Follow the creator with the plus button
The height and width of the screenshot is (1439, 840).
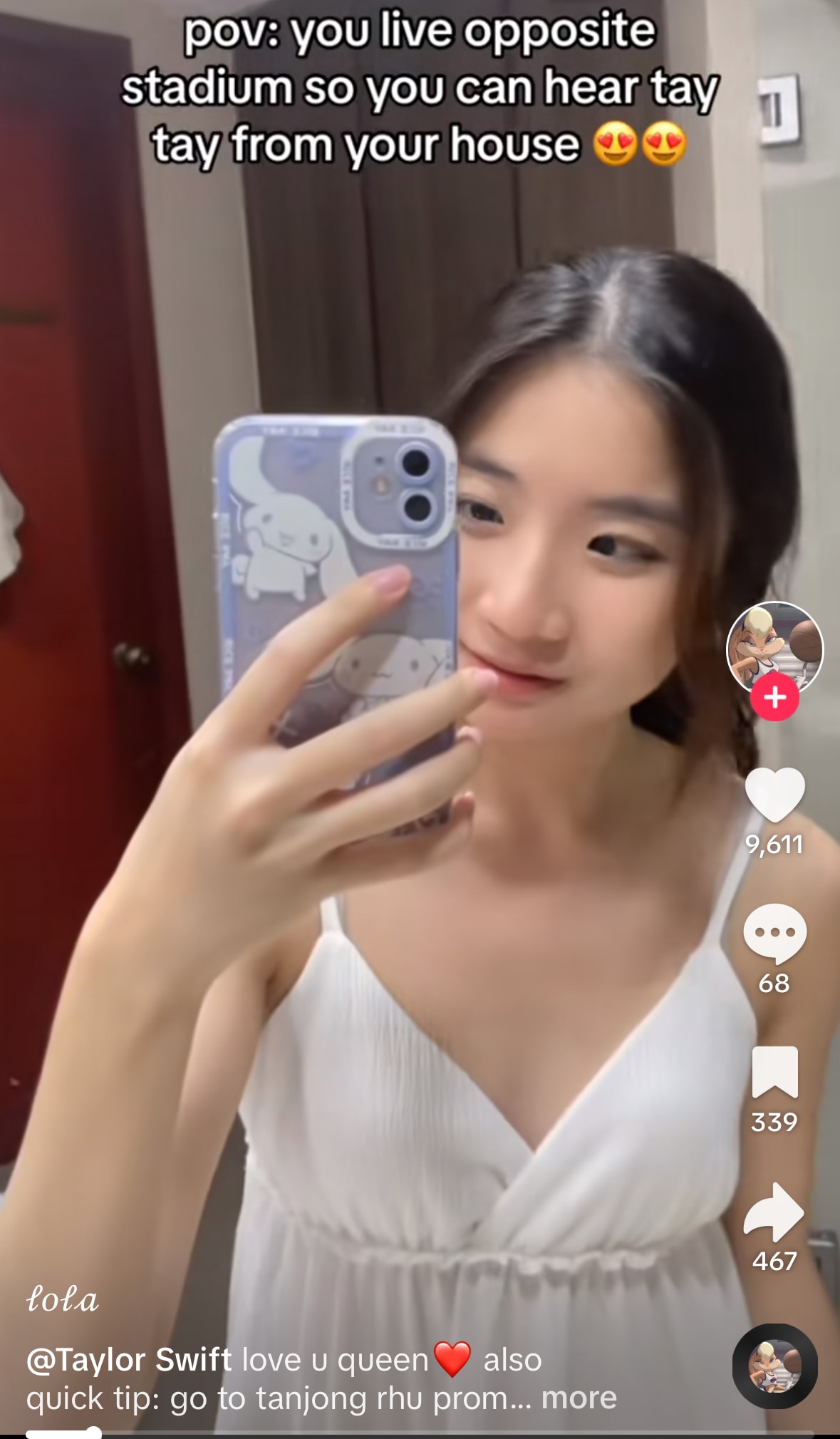(x=774, y=698)
